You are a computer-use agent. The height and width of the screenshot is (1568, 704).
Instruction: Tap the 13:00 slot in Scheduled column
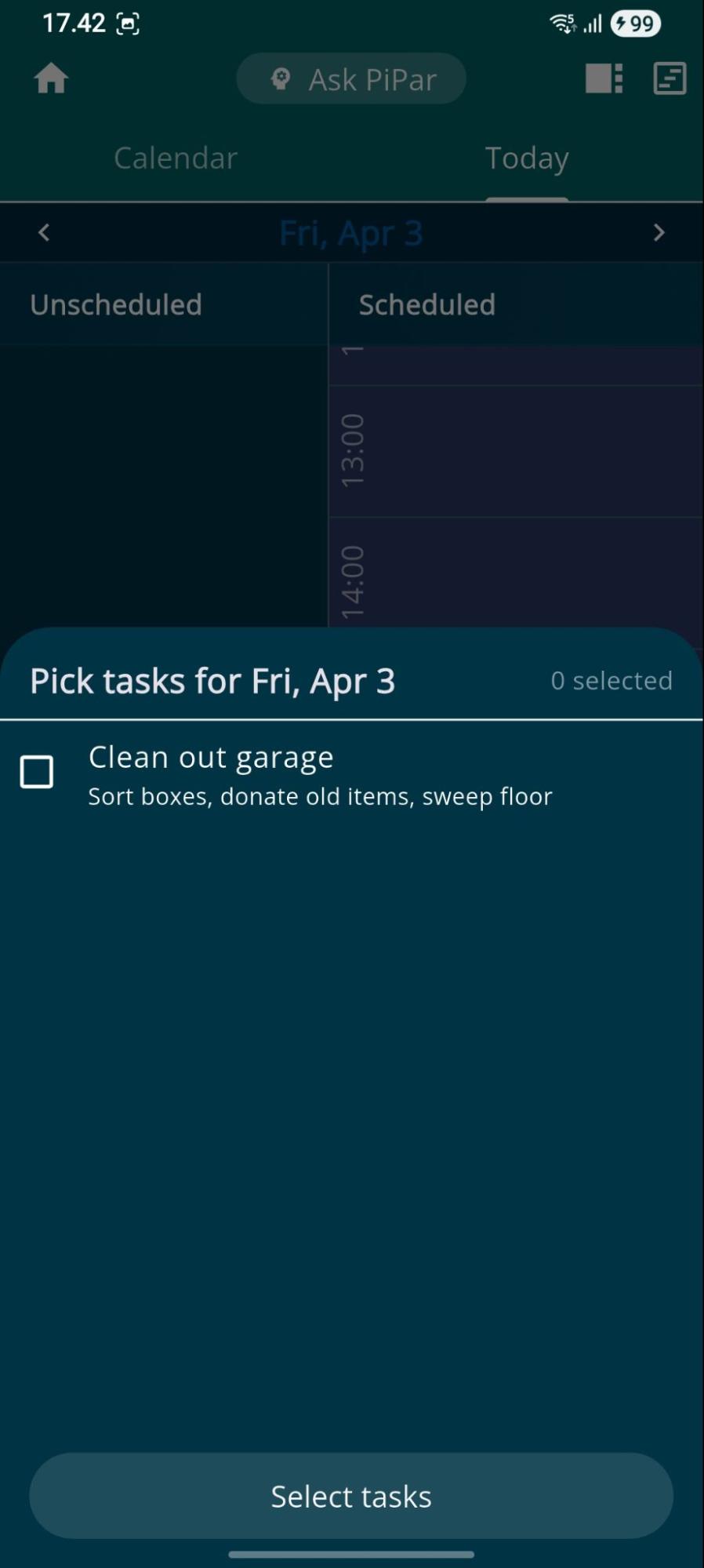point(517,451)
